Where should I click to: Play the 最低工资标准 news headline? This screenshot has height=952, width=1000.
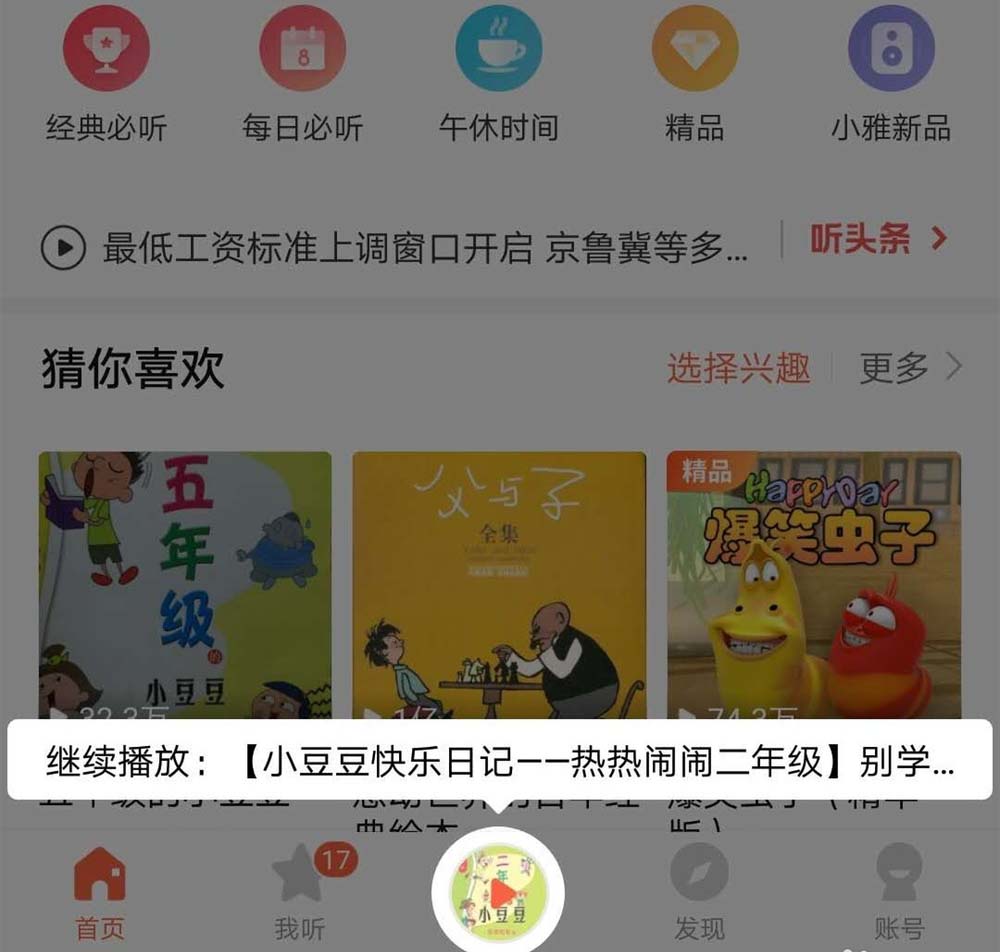pos(63,248)
